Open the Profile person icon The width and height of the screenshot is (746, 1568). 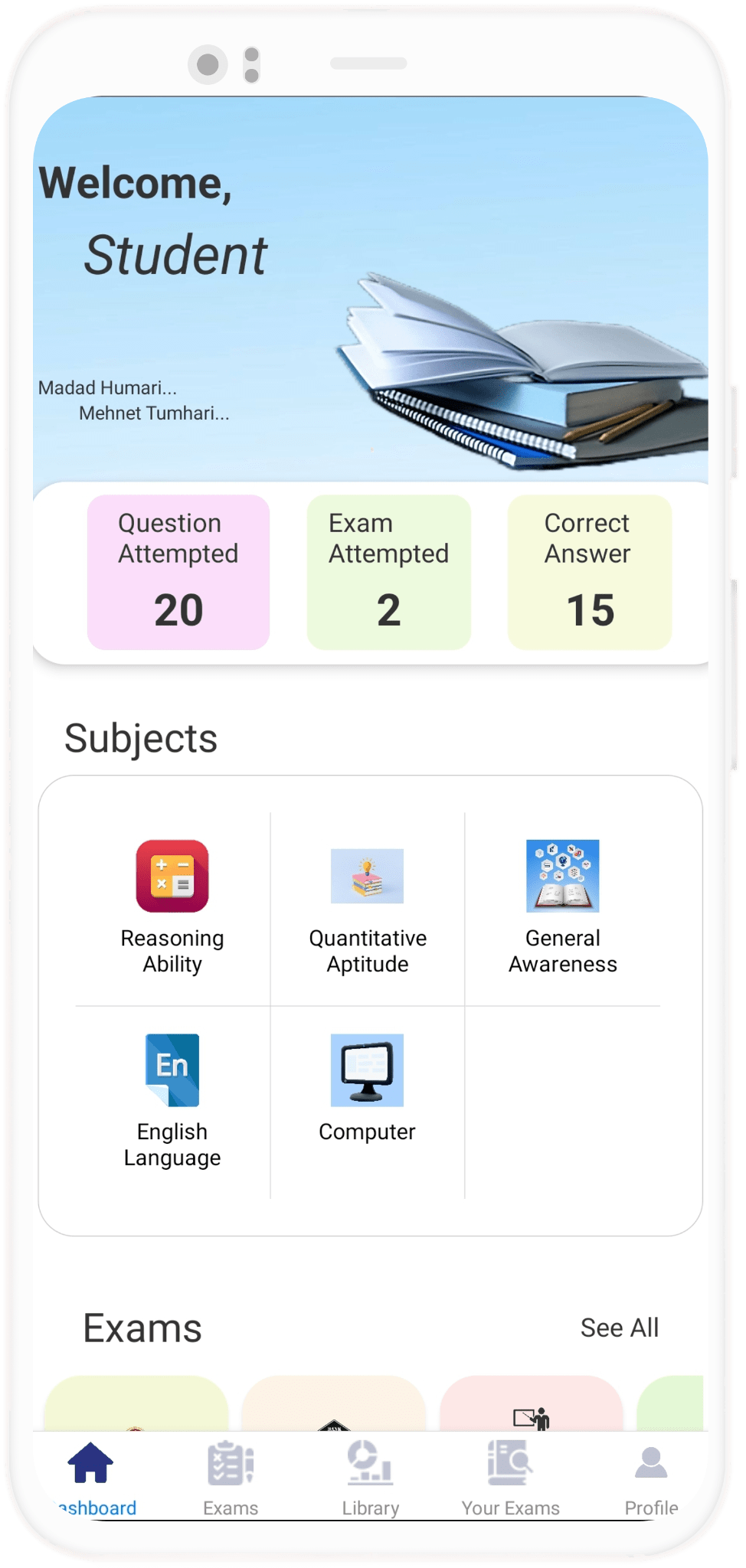(650, 1462)
